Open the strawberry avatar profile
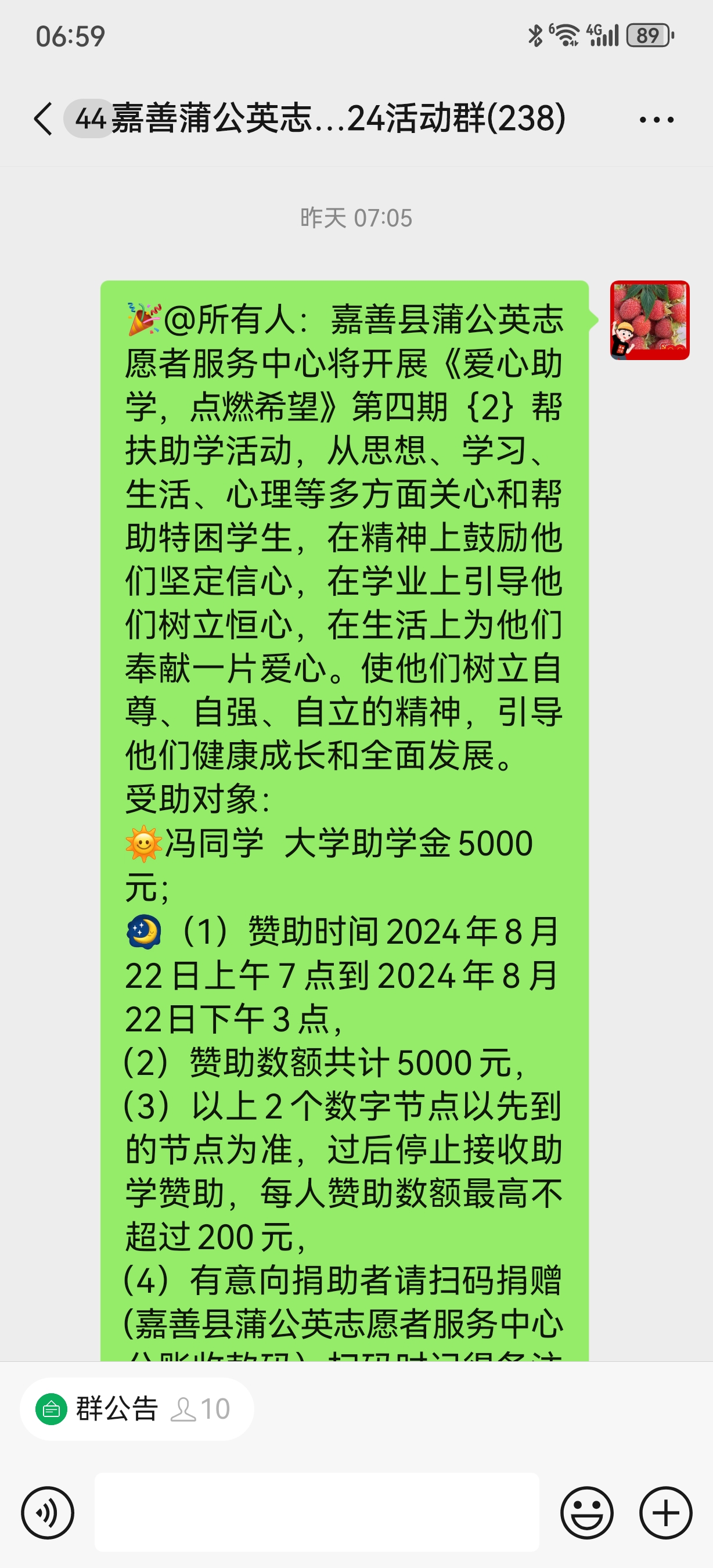Screen dimensions: 713x1568 (649, 320)
